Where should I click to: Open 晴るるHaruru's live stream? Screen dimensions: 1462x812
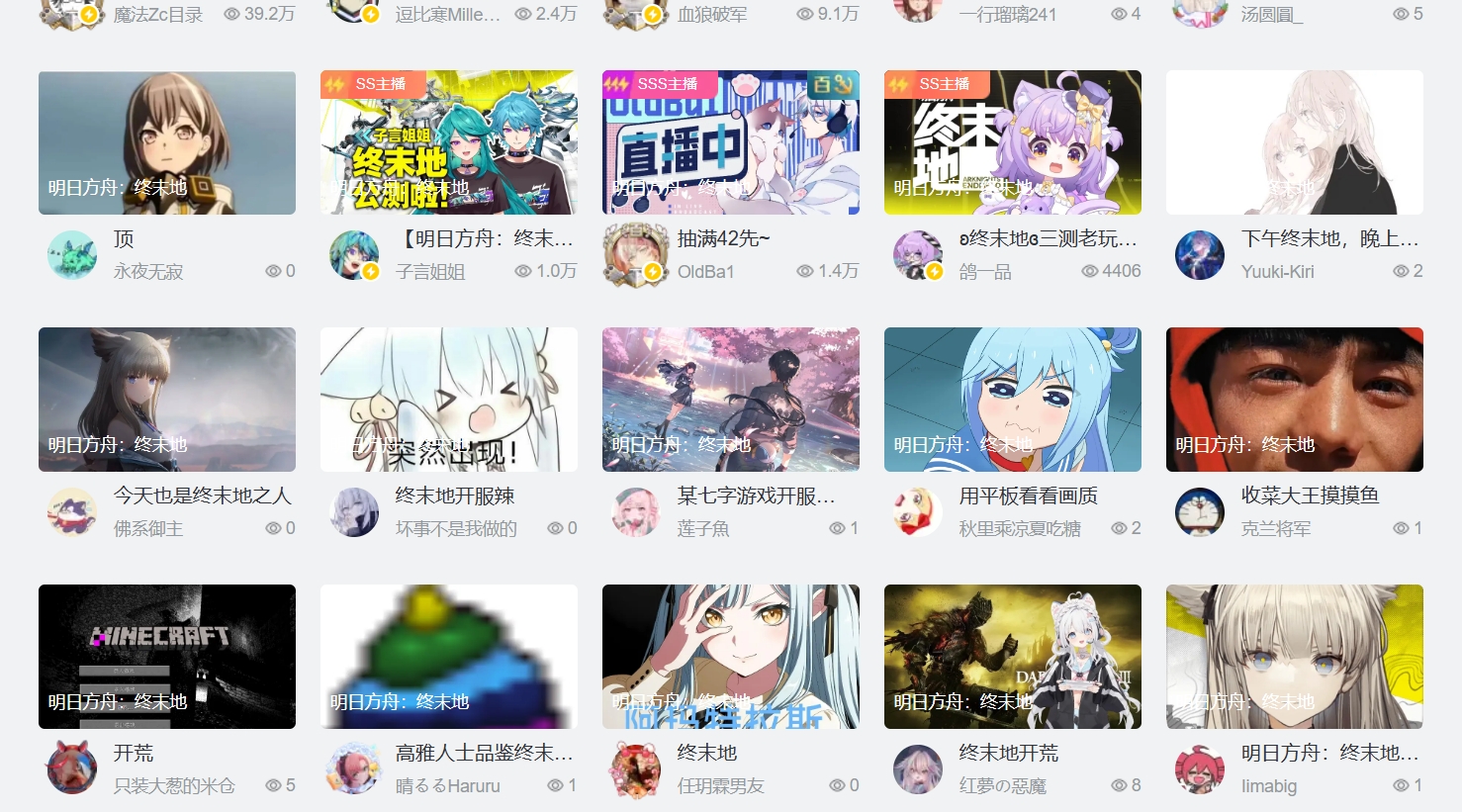(448, 657)
